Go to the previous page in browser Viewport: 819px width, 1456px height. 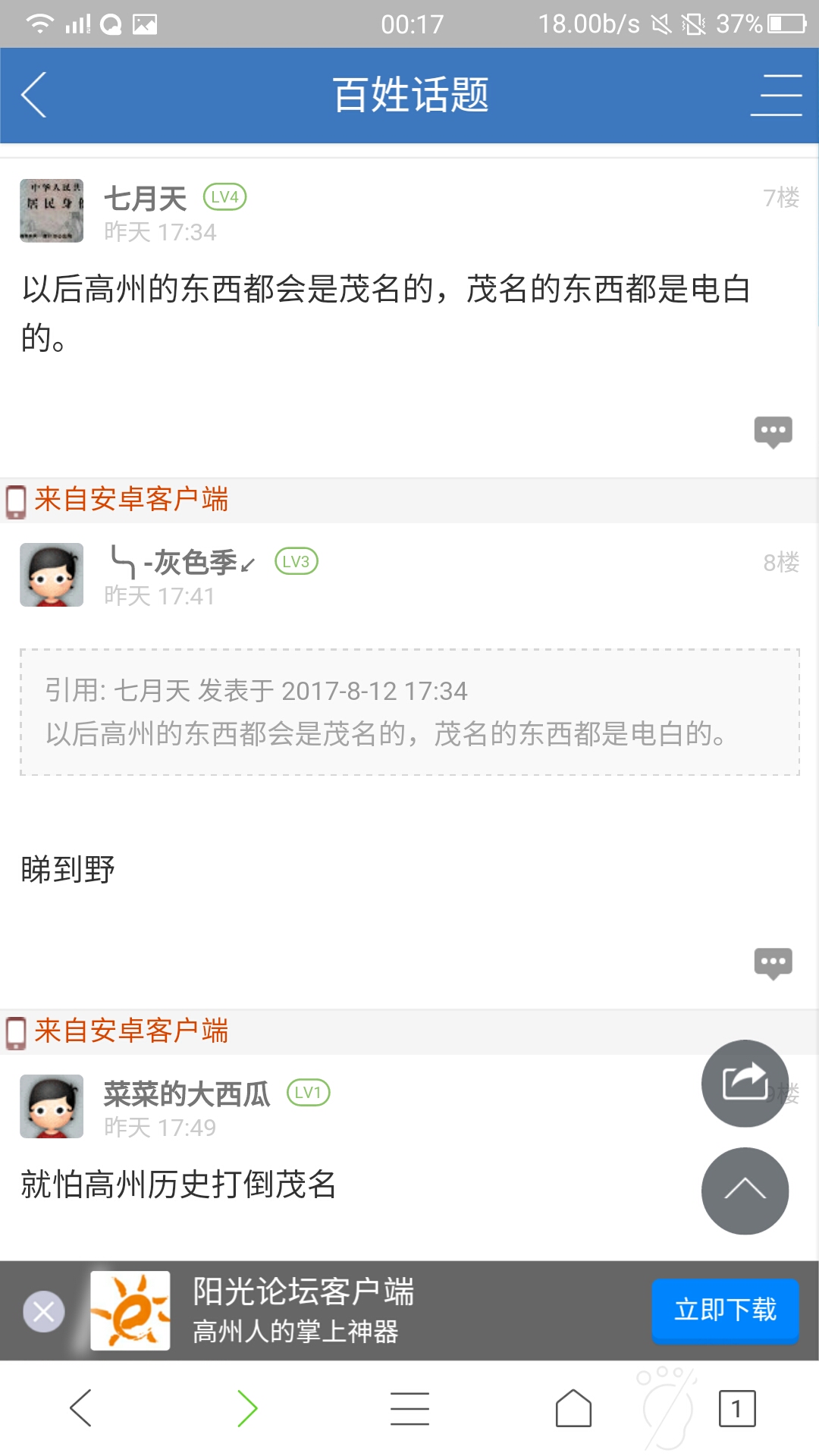pyautogui.click(x=81, y=1408)
